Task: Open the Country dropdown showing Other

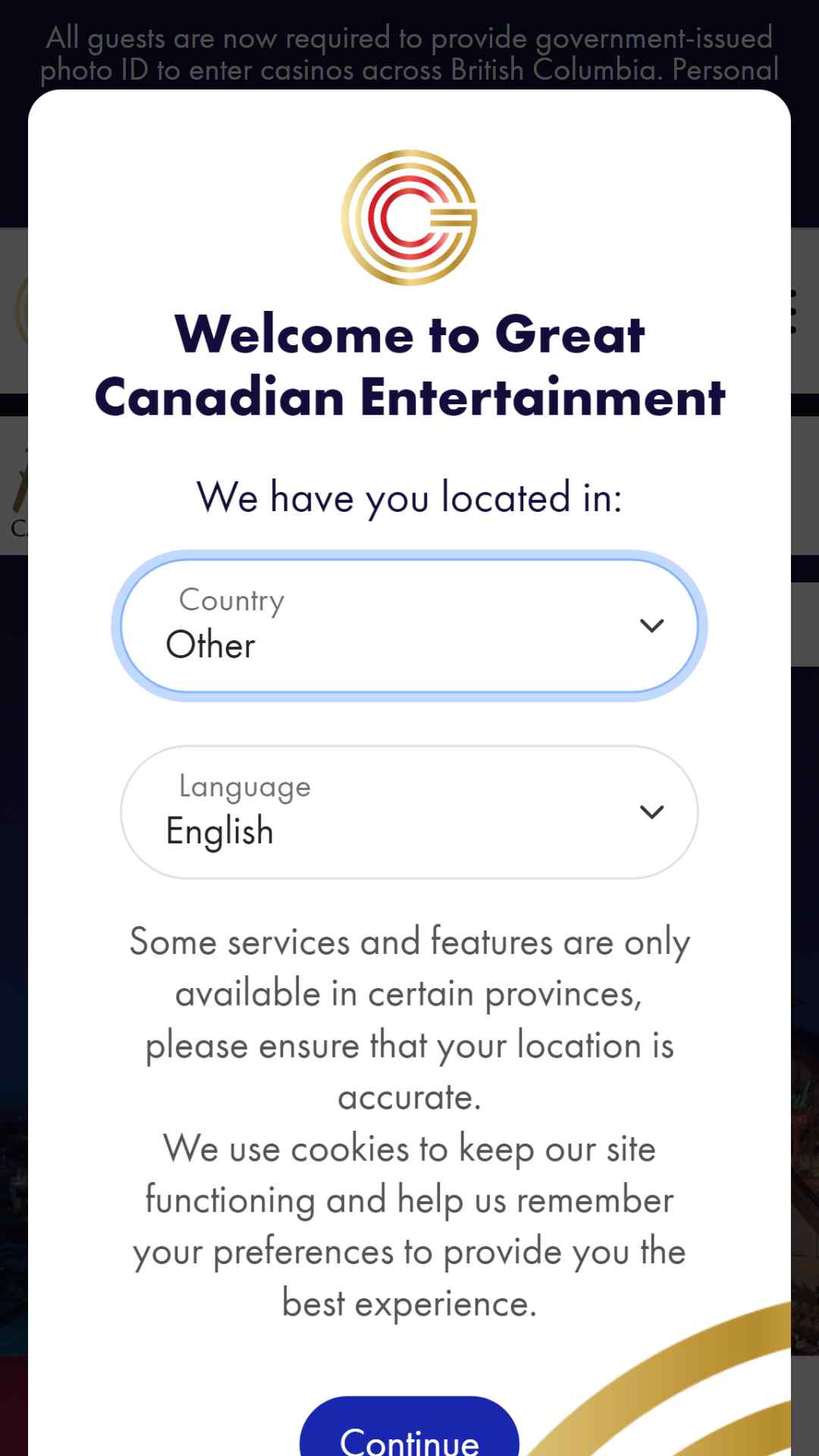Action: [409, 626]
